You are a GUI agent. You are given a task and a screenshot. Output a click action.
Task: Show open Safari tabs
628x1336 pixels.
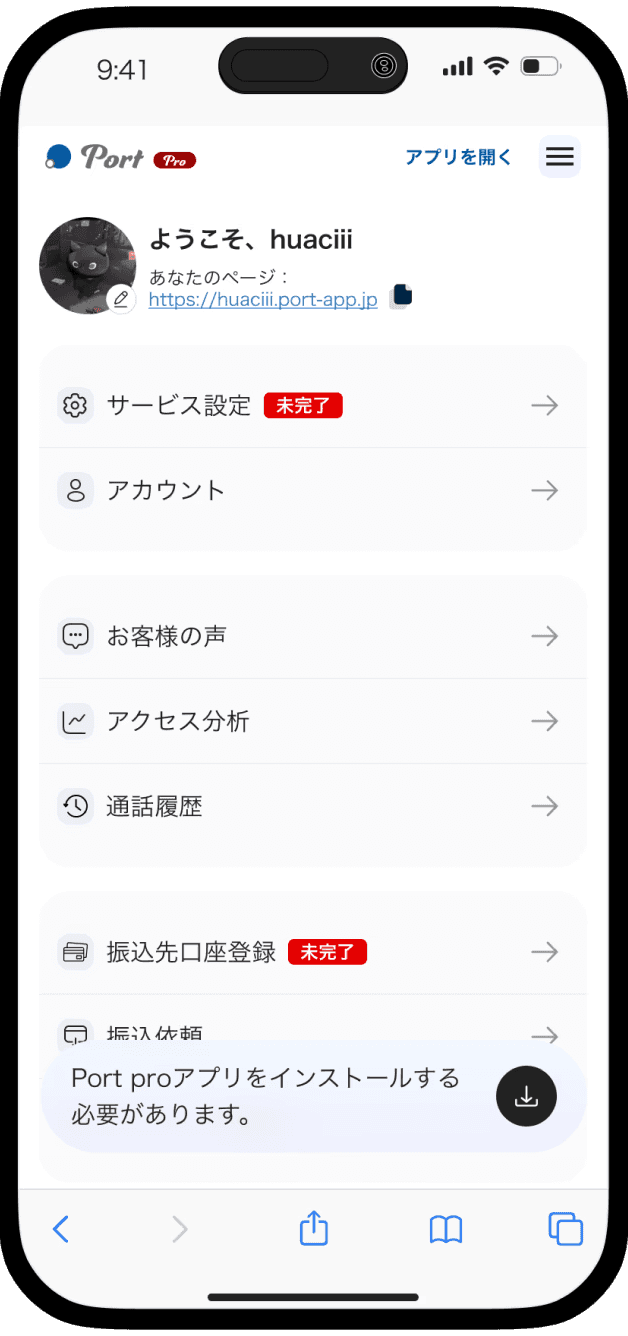coord(565,1229)
